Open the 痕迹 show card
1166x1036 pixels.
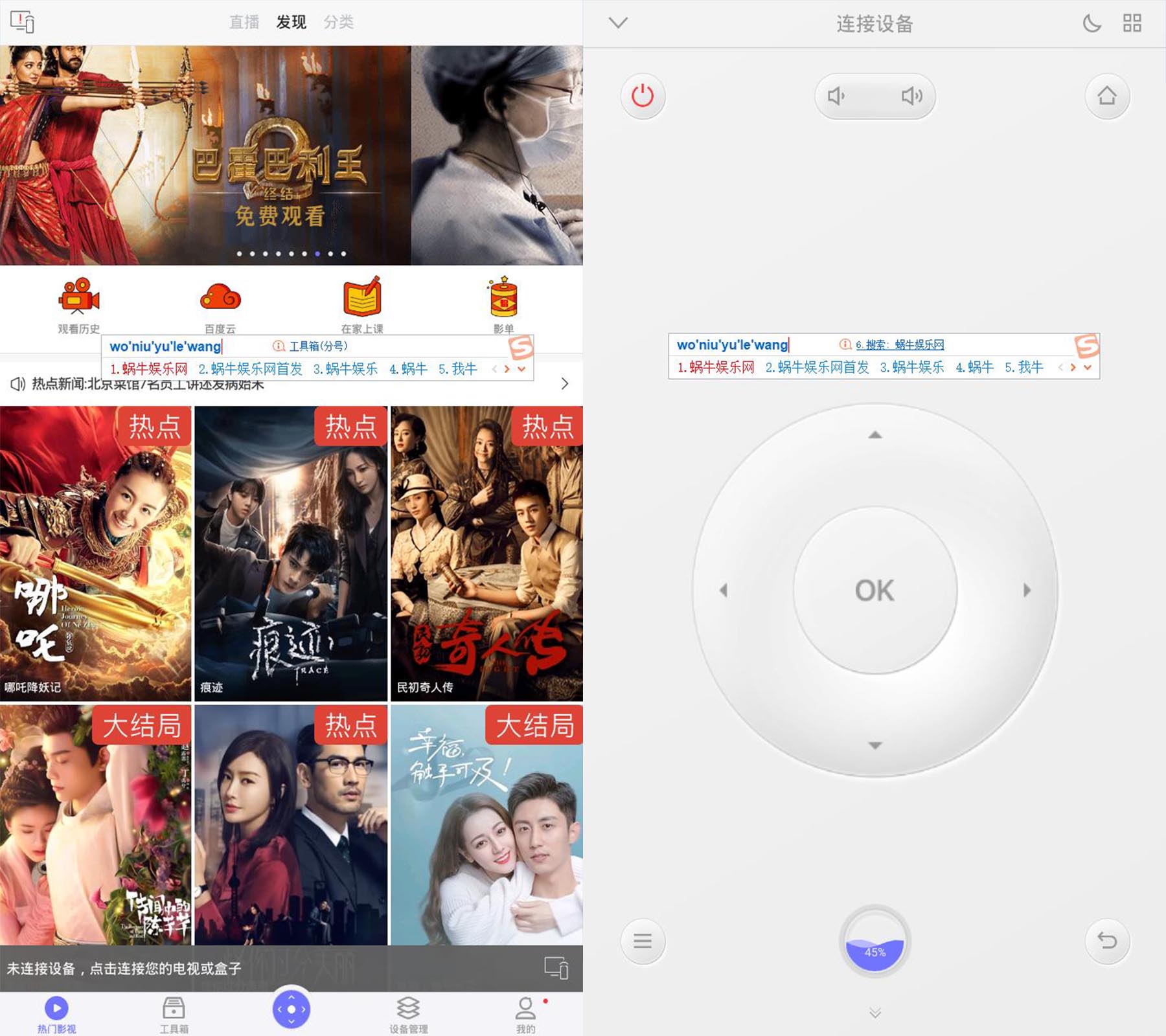click(x=291, y=554)
